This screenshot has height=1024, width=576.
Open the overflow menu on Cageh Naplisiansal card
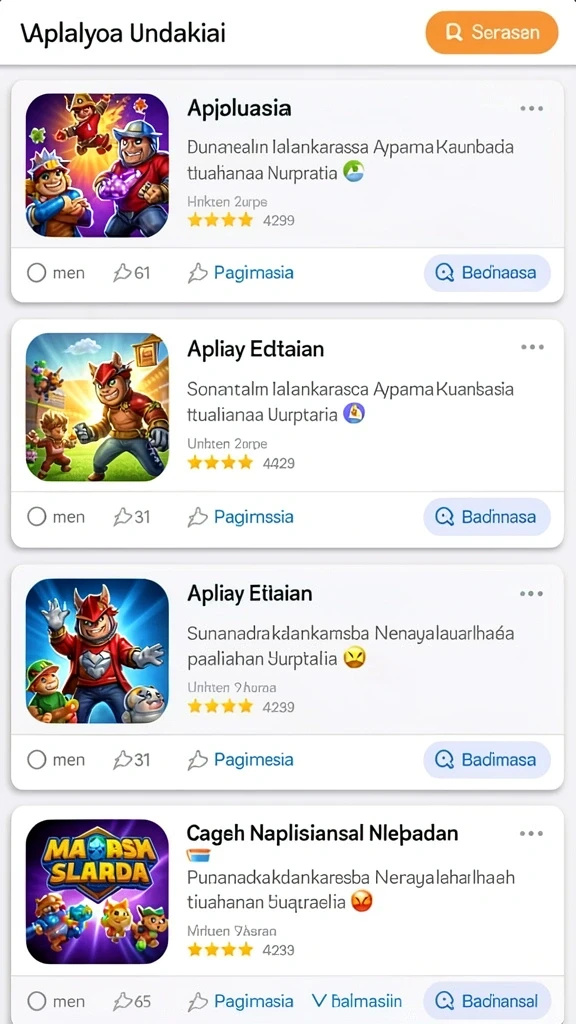click(532, 834)
